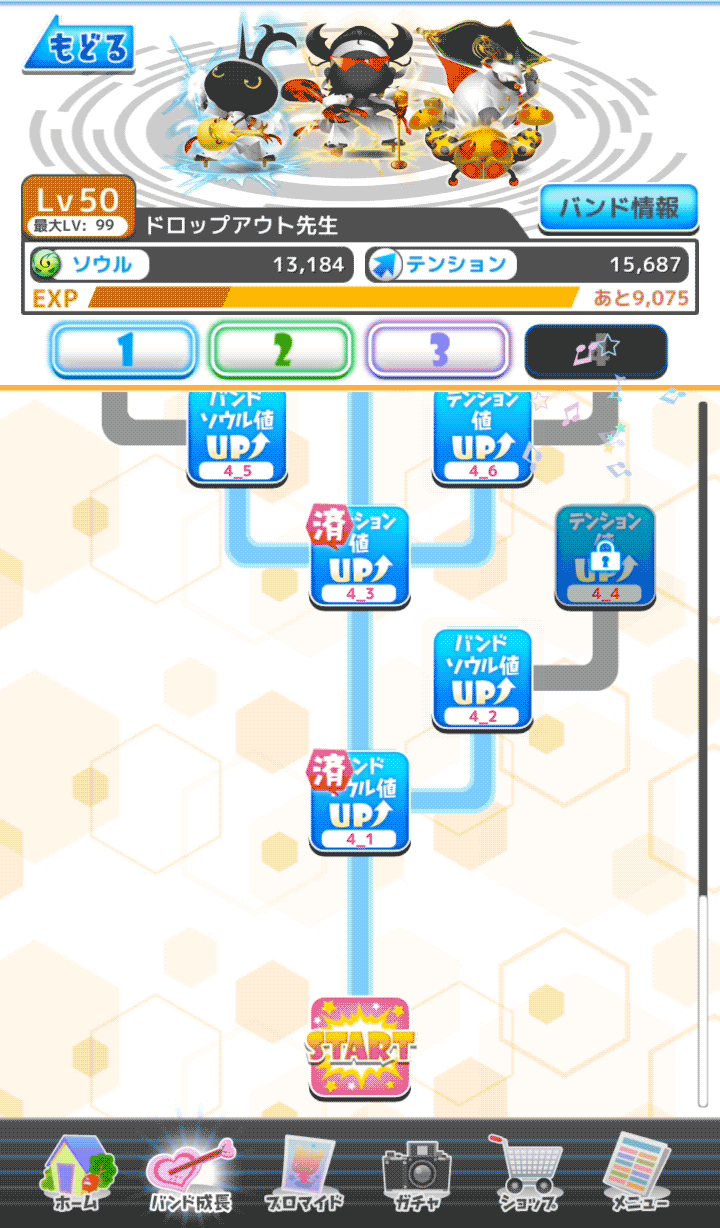Tap the もどる back button
Image resolution: width=720 pixels, height=1228 pixels.
click(79, 47)
